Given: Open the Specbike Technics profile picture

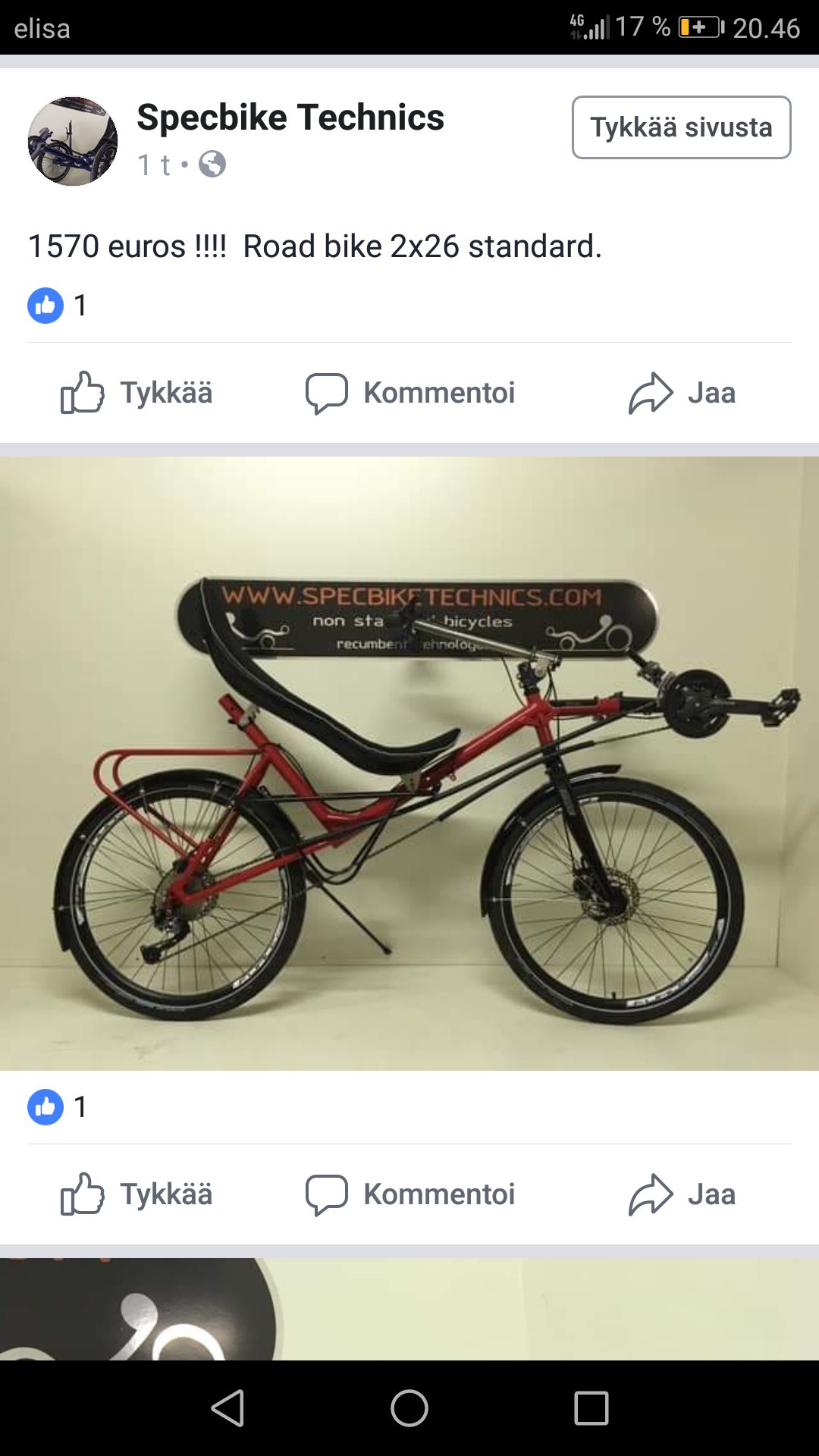Looking at the screenshot, I should pyautogui.click(x=73, y=141).
